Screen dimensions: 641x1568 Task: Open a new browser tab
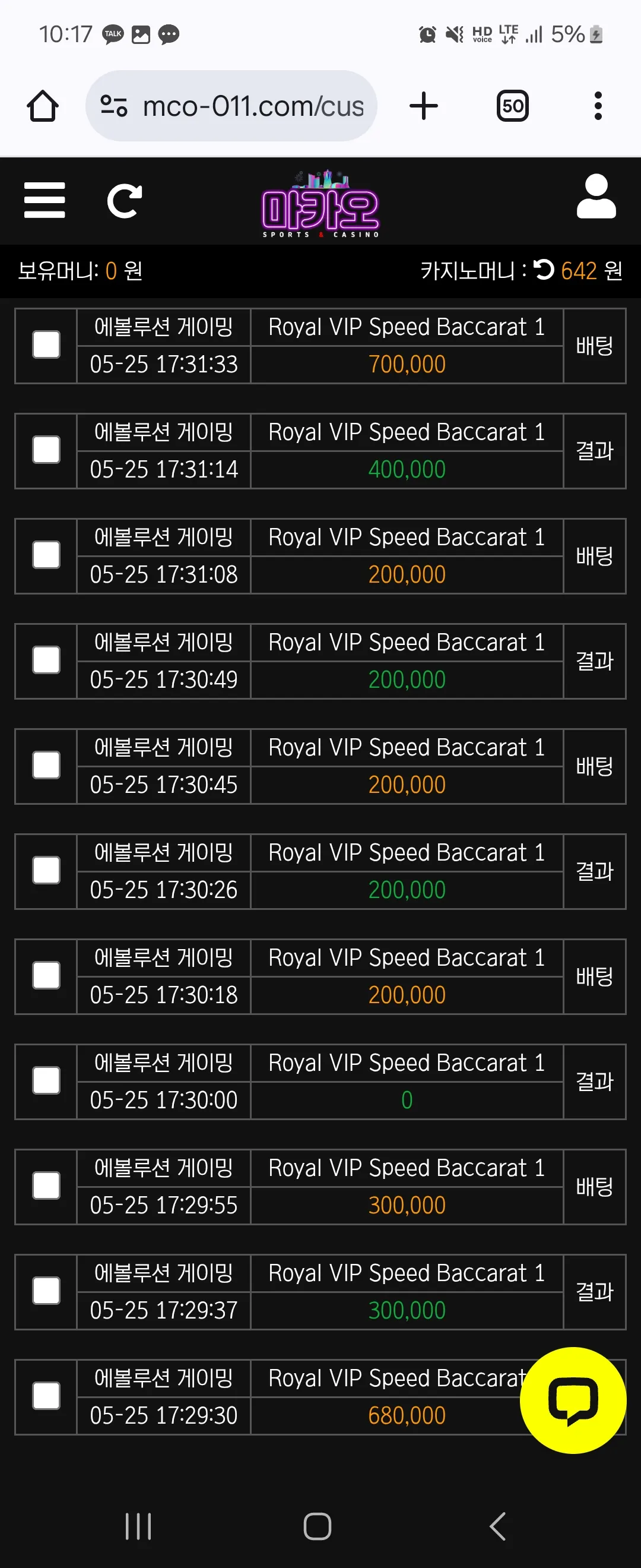pyautogui.click(x=424, y=106)
